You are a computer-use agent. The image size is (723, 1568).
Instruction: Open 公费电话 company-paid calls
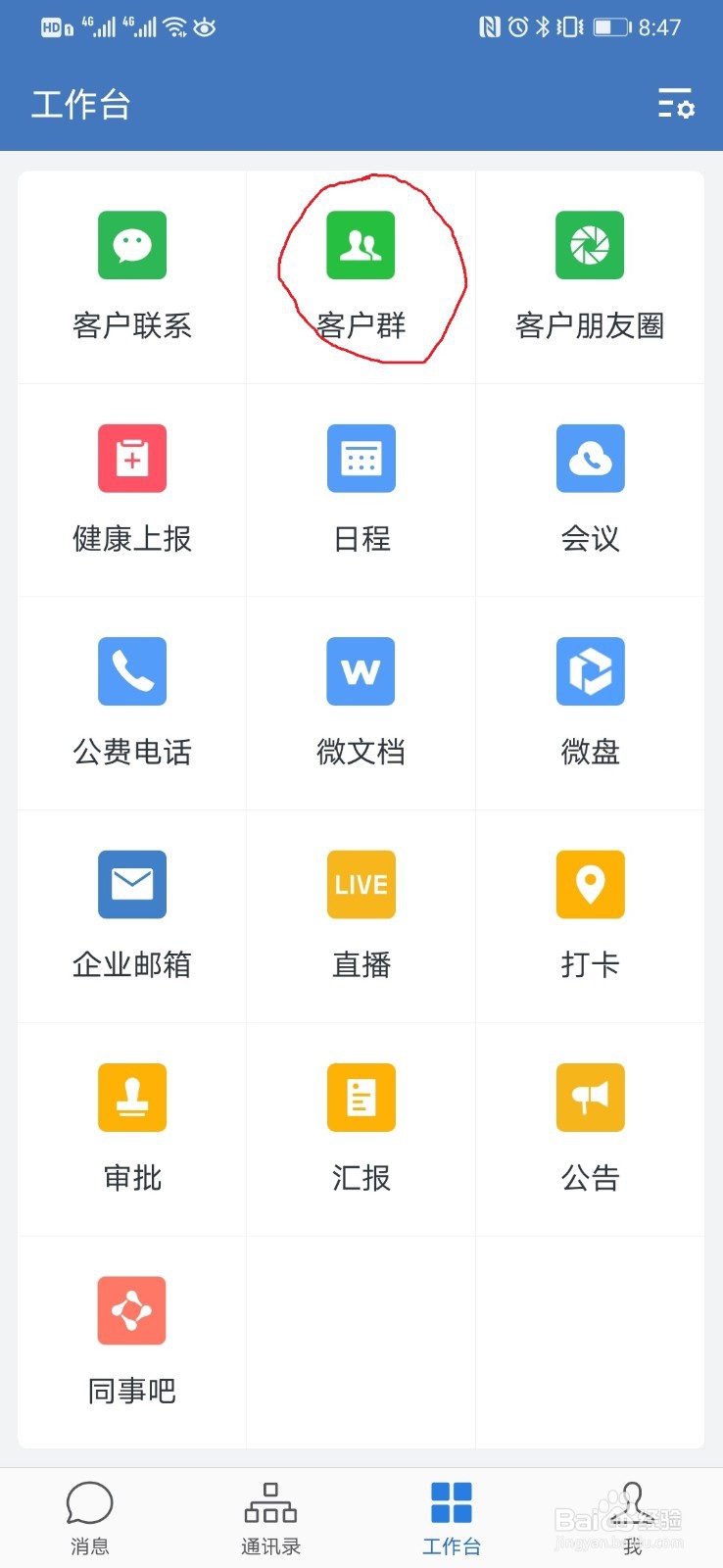click(131, 698)
